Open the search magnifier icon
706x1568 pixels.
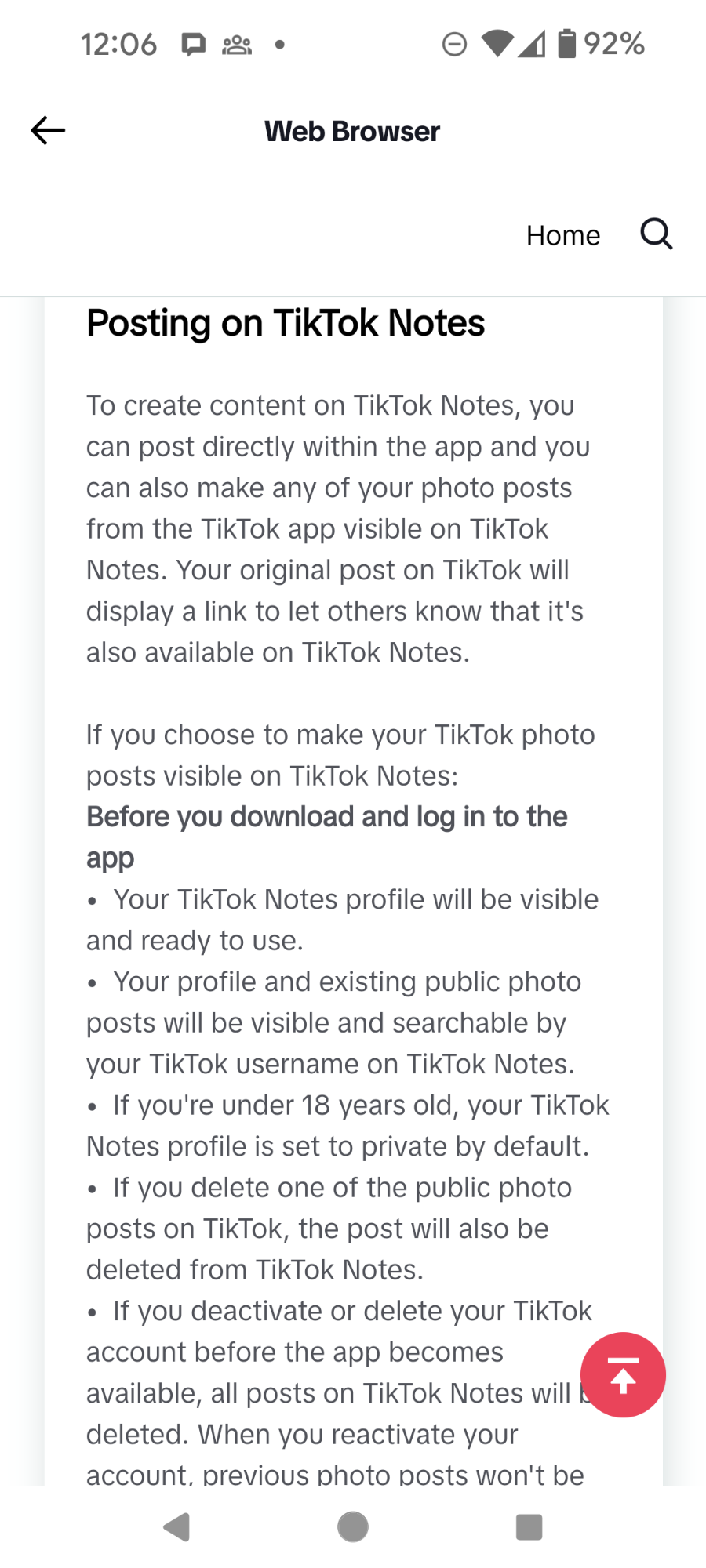[656, 234]
